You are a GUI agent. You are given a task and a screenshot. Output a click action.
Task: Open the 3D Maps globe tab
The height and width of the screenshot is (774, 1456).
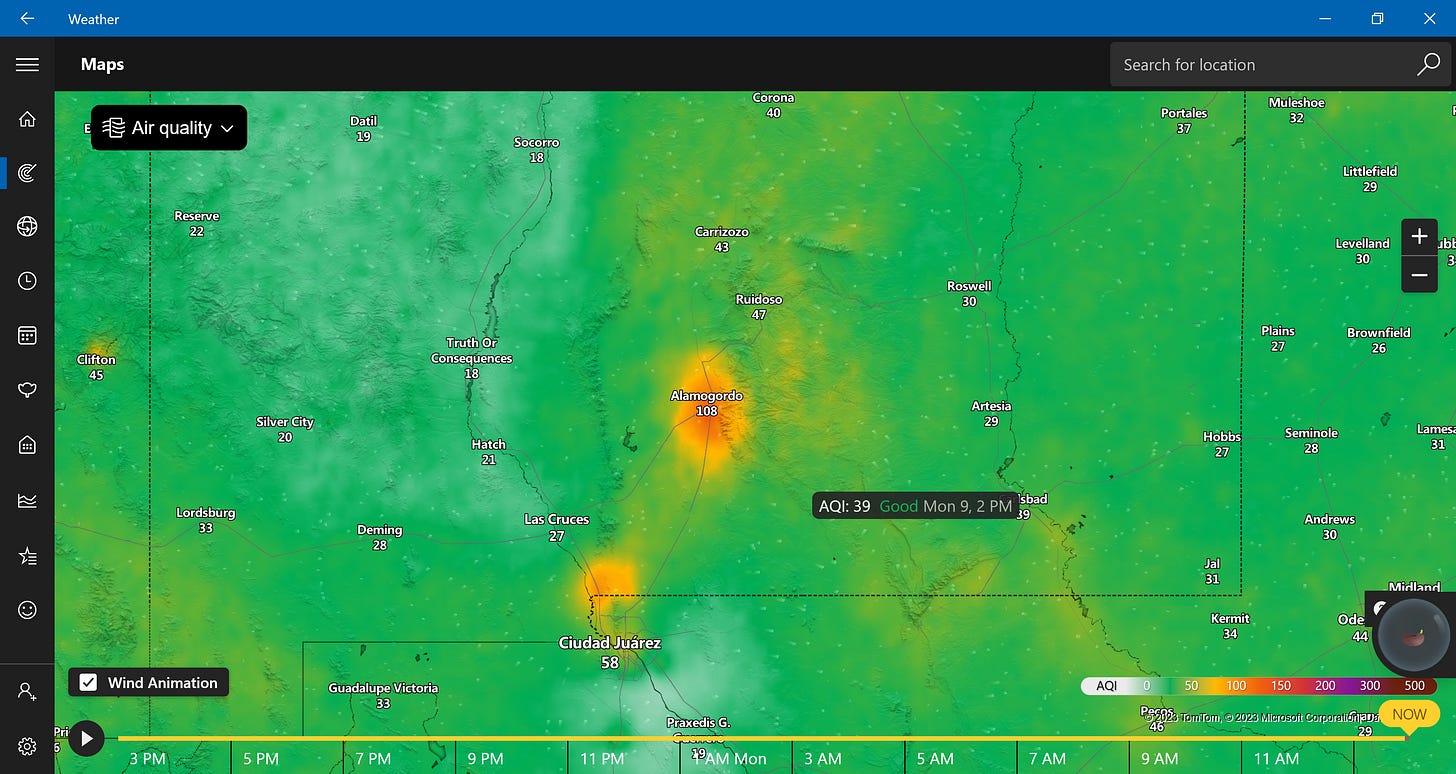tap(27, 227)
